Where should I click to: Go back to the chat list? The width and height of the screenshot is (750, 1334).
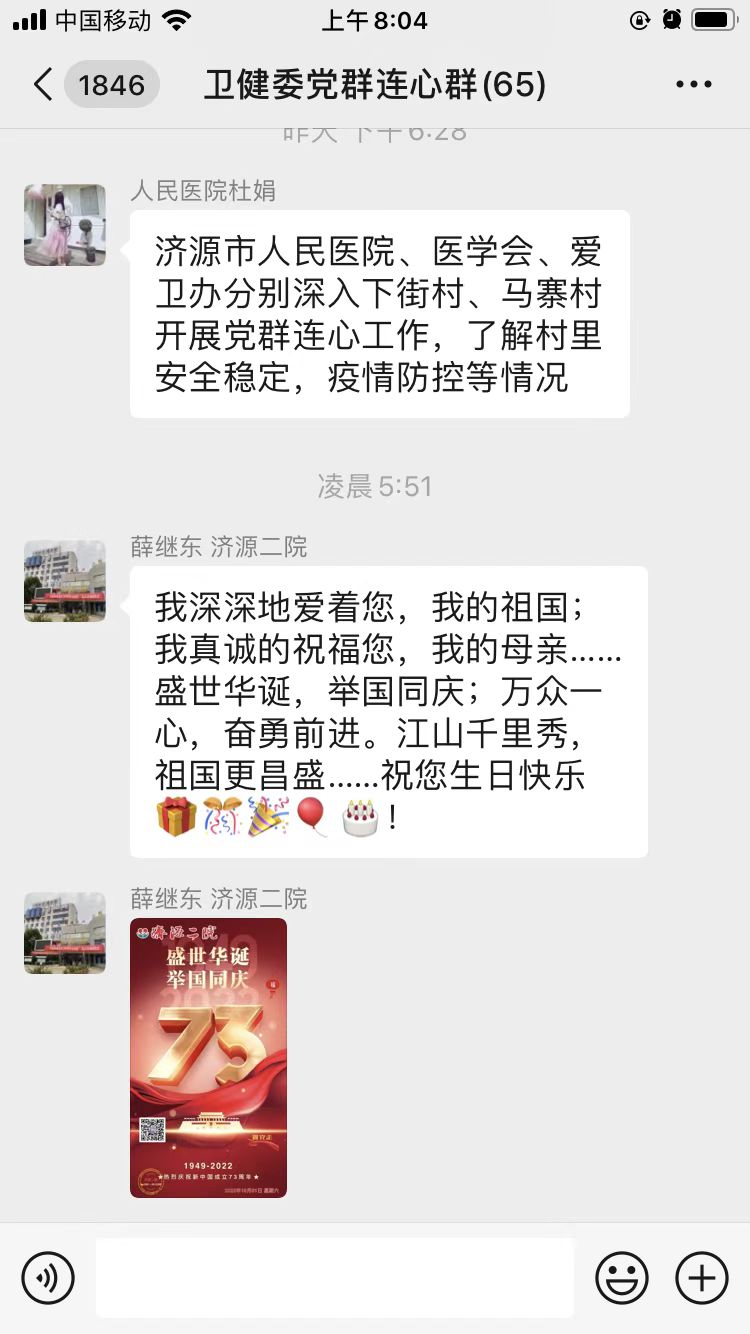[43, 85]
